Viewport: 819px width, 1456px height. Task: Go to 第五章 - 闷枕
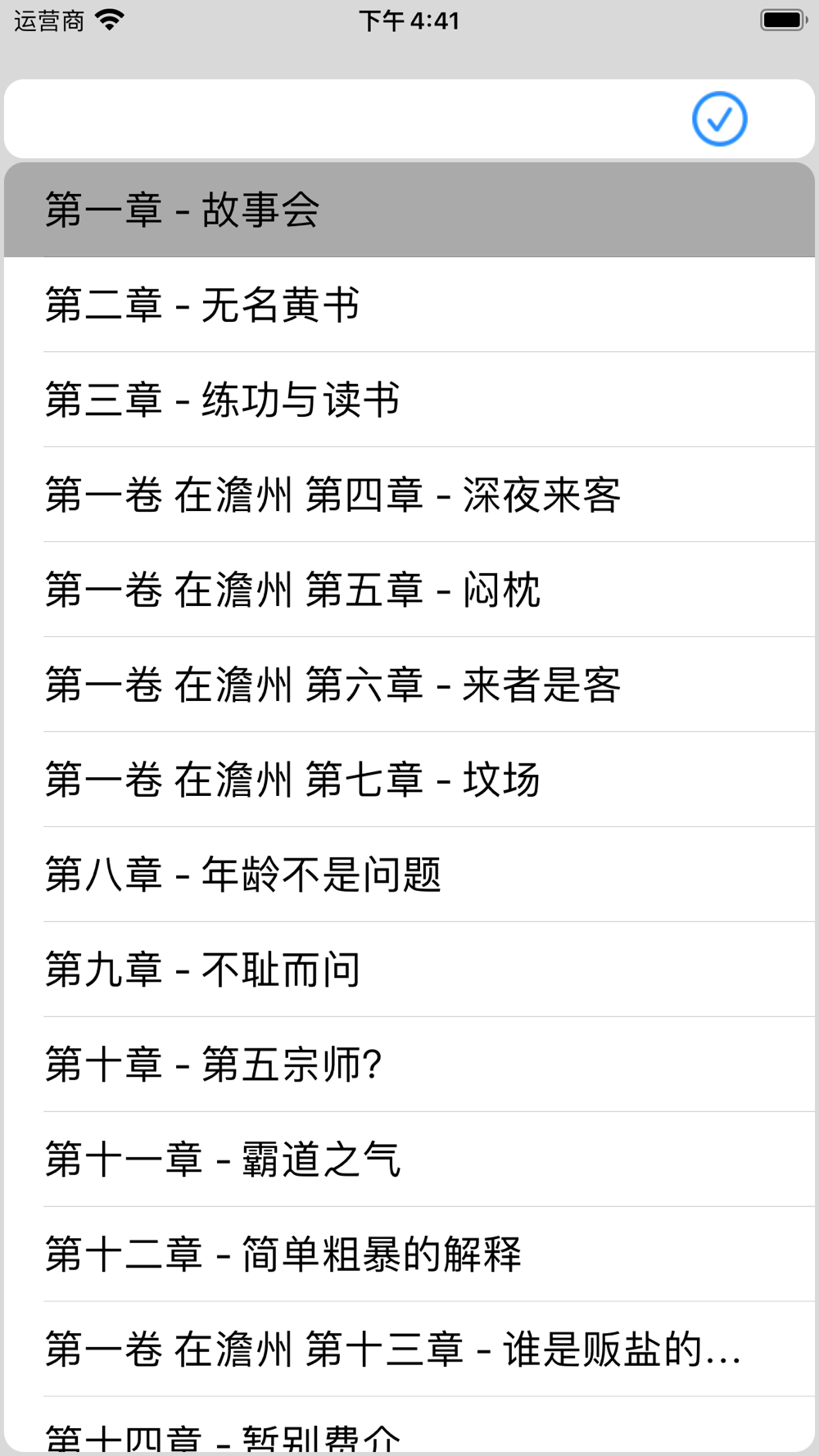tap(409, 590)
